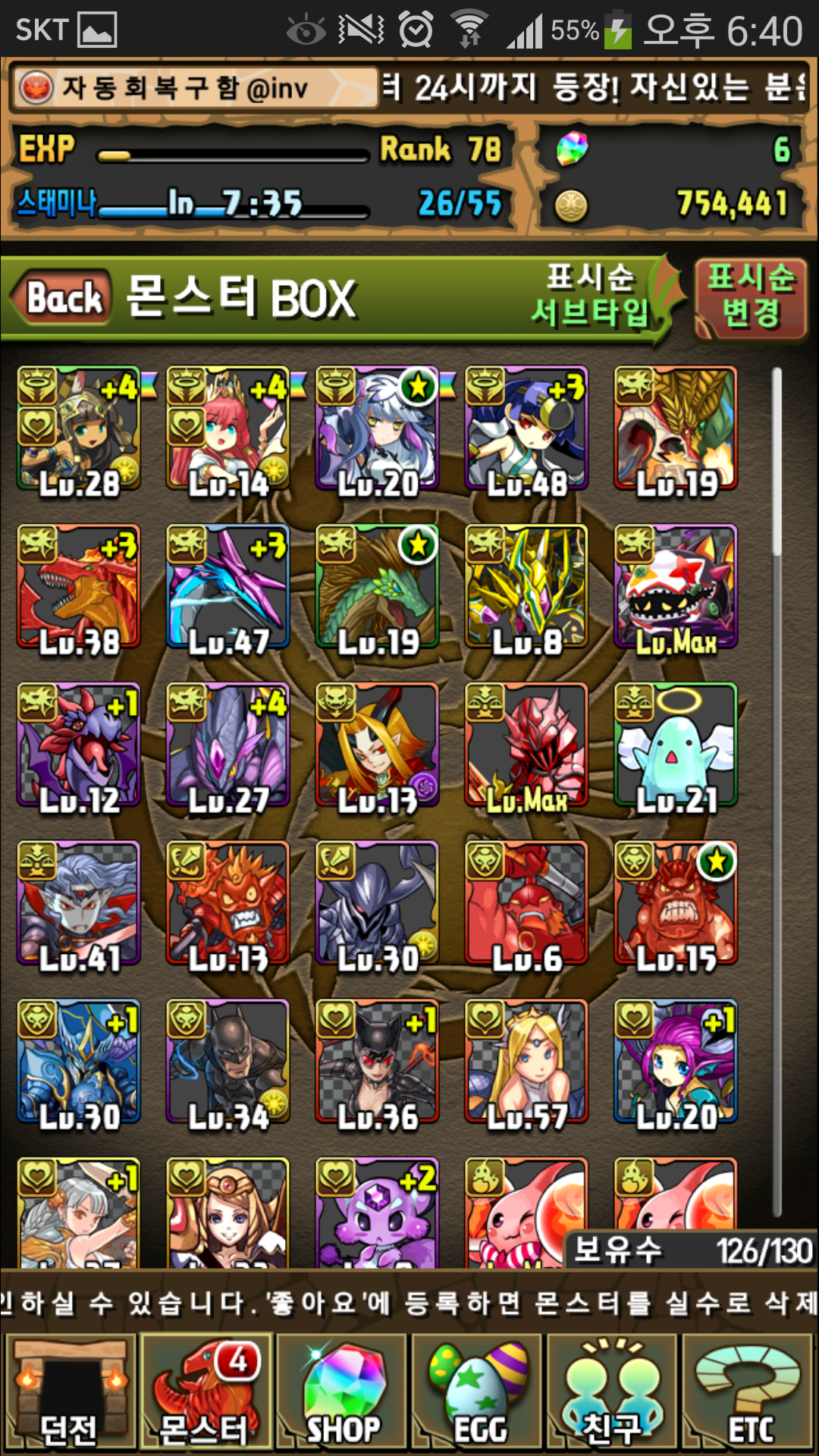Select the Lv.48 blue-haired monster with +3
819x1456 pixels.
point(526,430)
